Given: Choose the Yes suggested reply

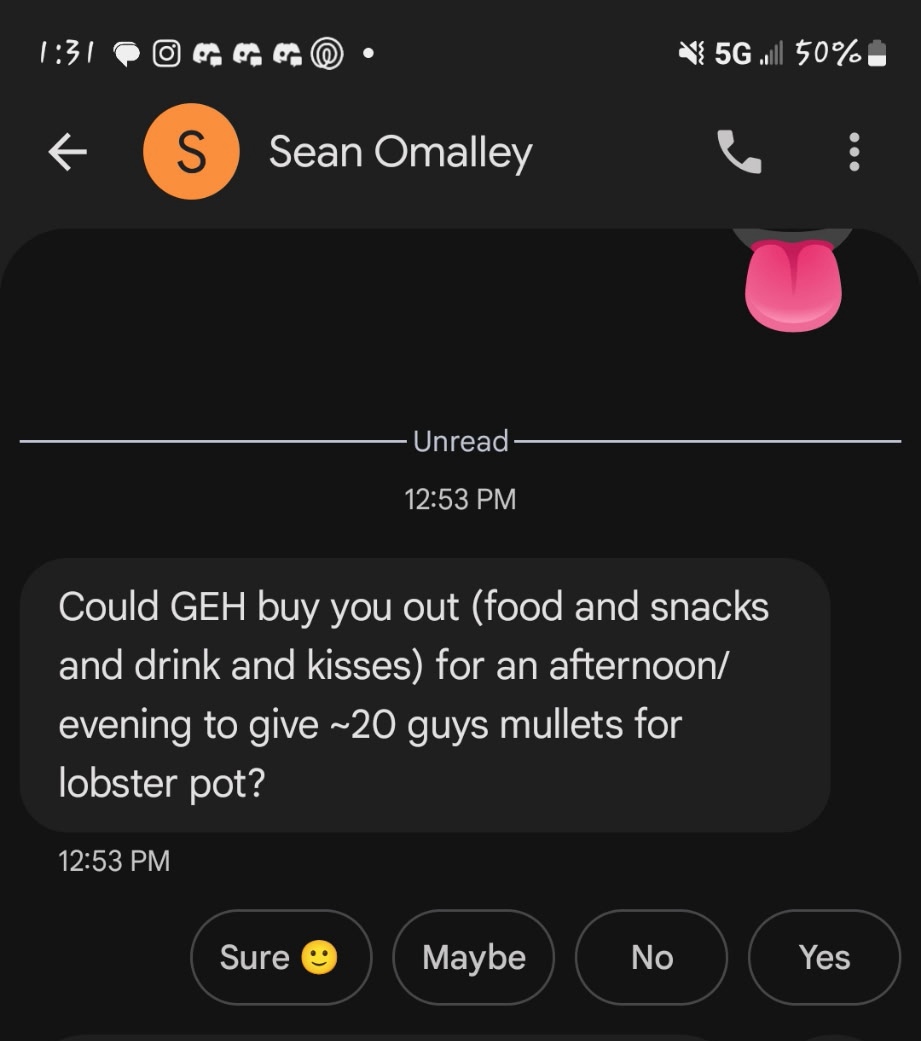Looking at the screenshot, I should tap(824, 957).
